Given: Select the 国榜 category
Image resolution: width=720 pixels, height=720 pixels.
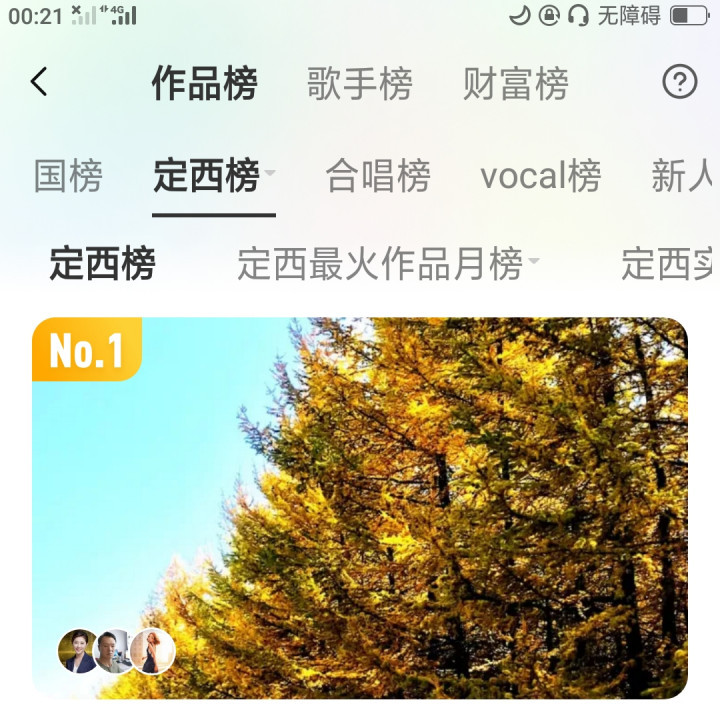Looking at the screenshot, I should tap(68, 176).
